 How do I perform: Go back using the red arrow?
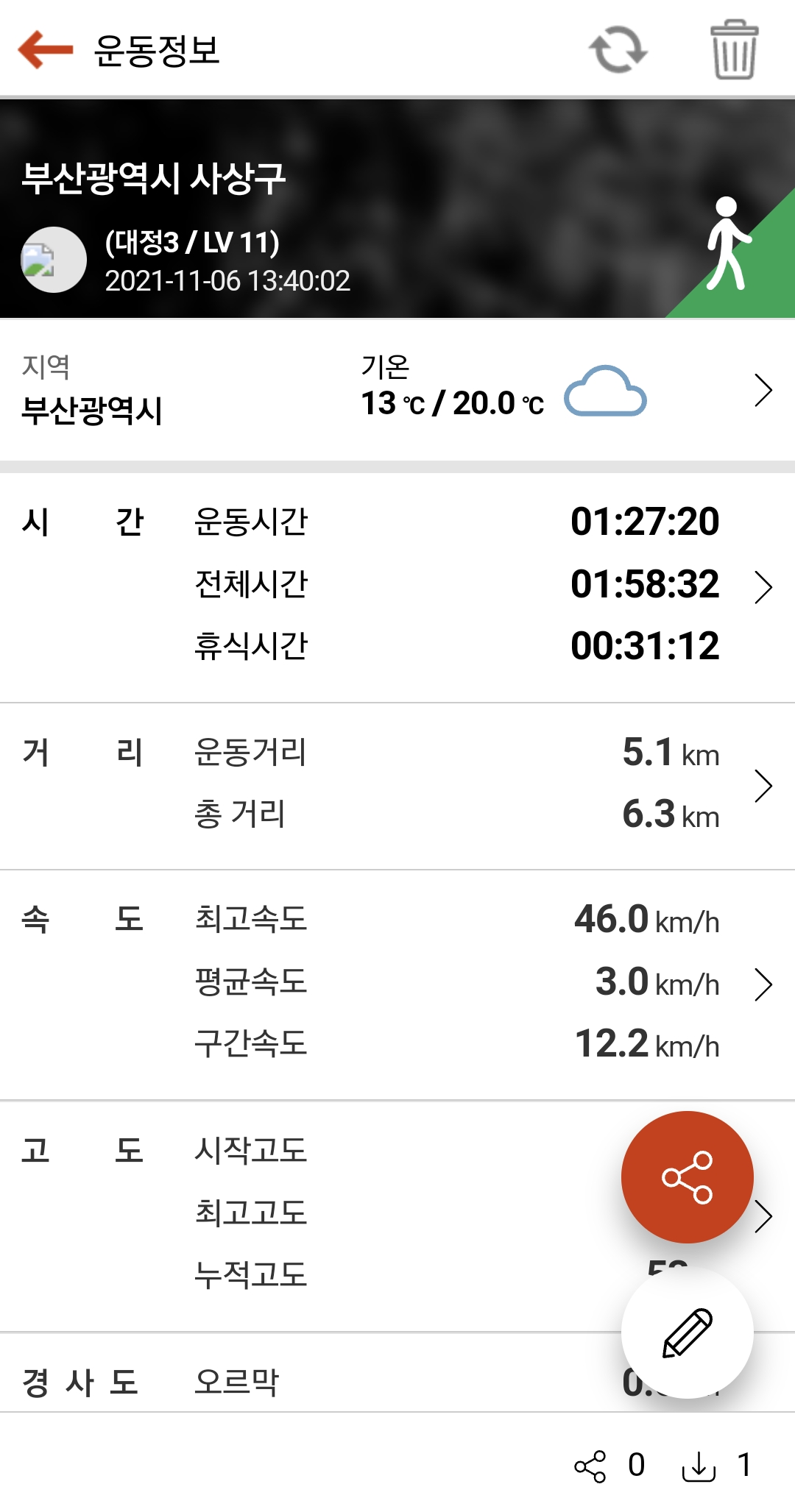[x=46, y=50]
